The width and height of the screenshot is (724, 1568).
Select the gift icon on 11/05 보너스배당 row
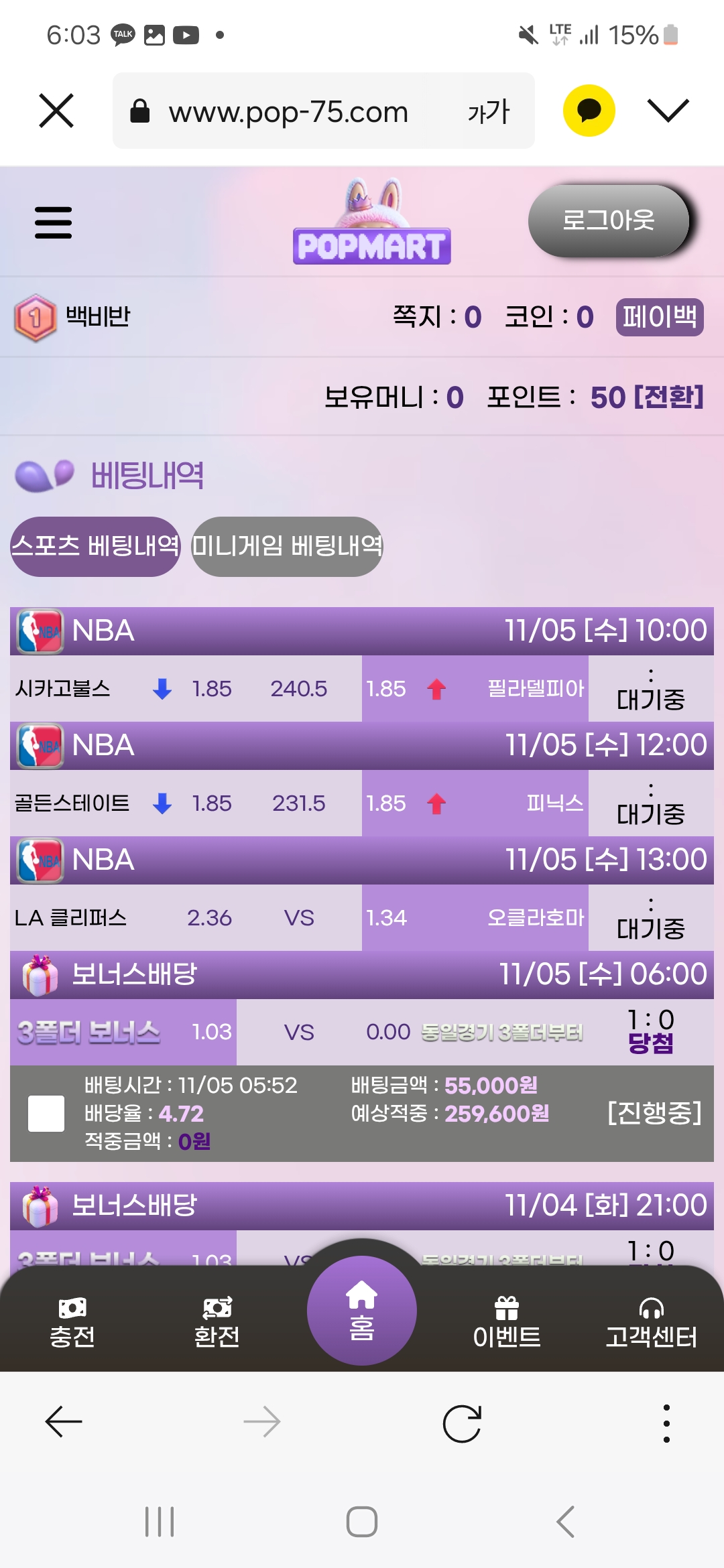40,975
